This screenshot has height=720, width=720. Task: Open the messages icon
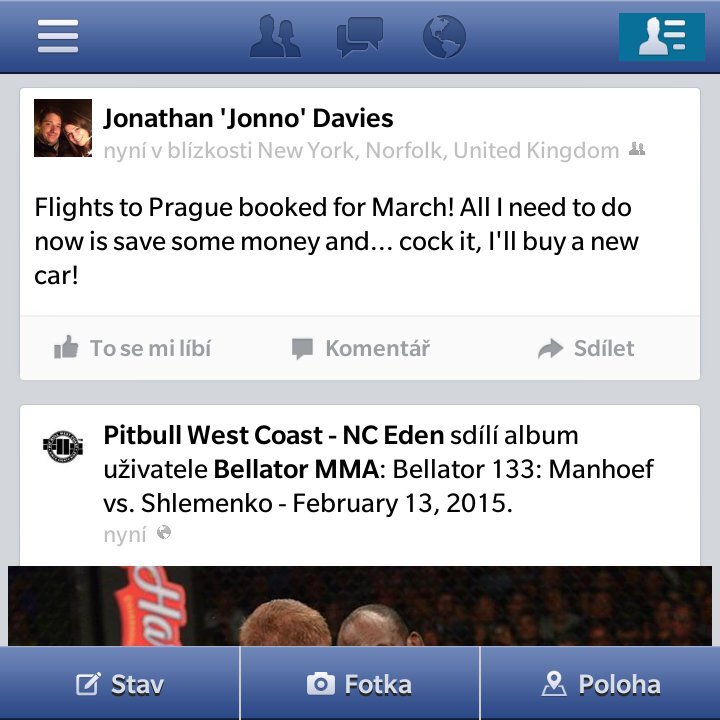359,37
